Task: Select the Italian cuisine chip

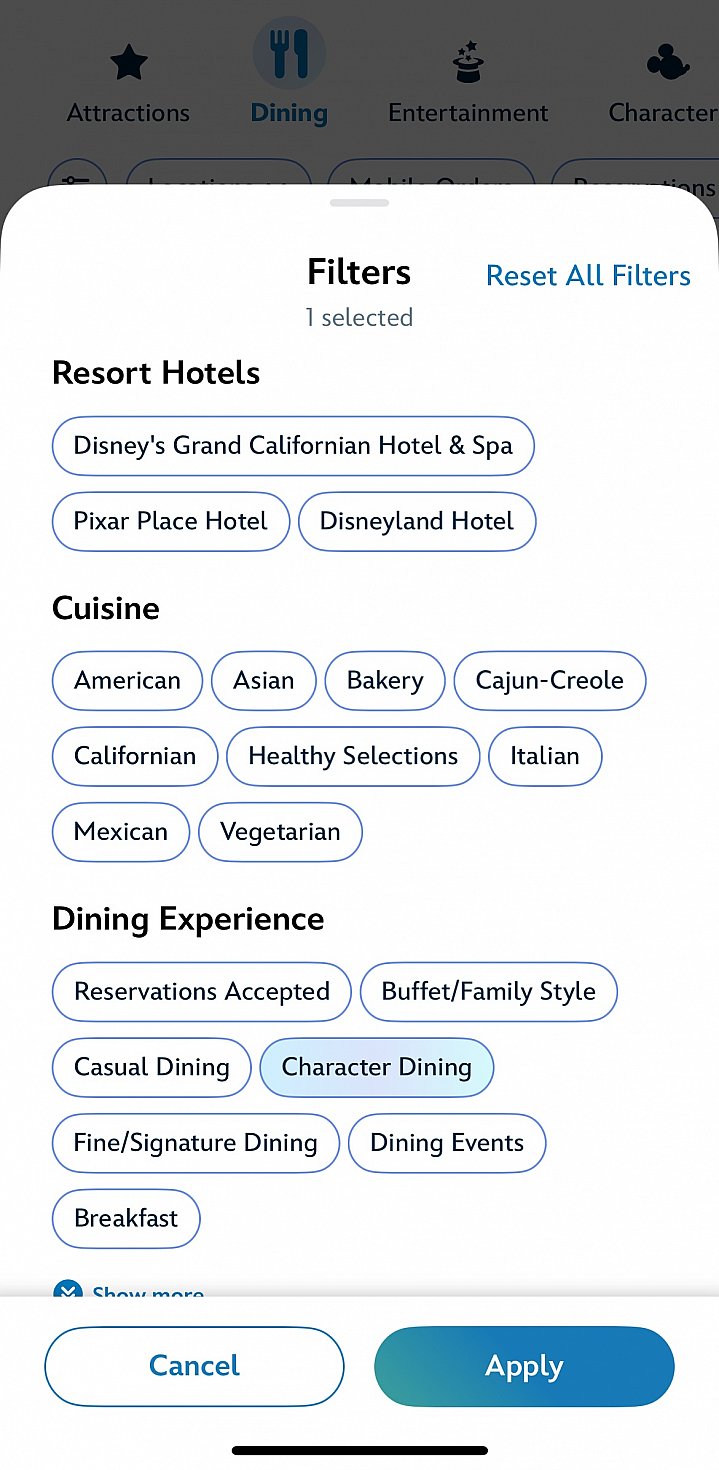Action: (545, 756)
